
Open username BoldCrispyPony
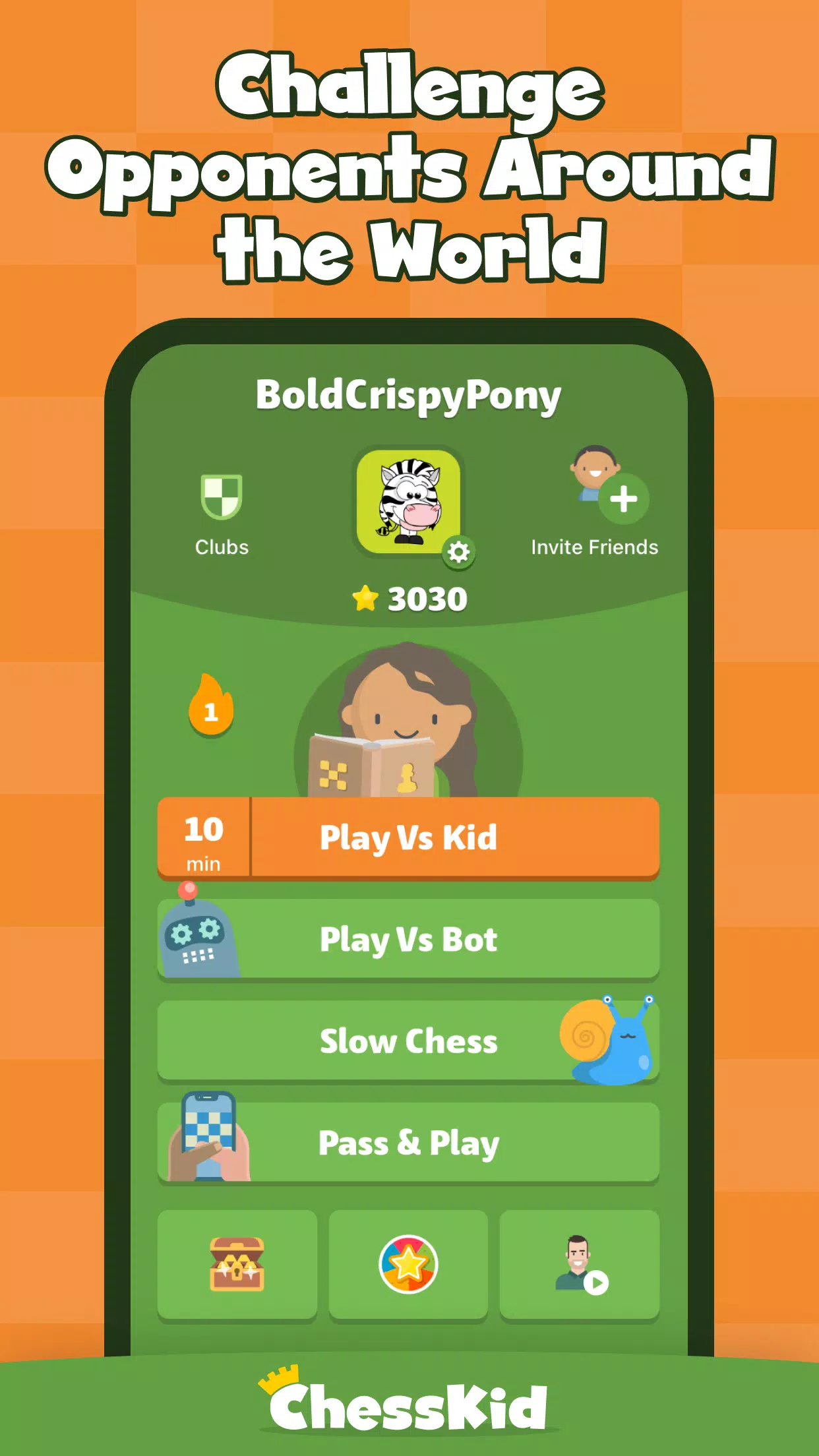(x=409, y=394)
